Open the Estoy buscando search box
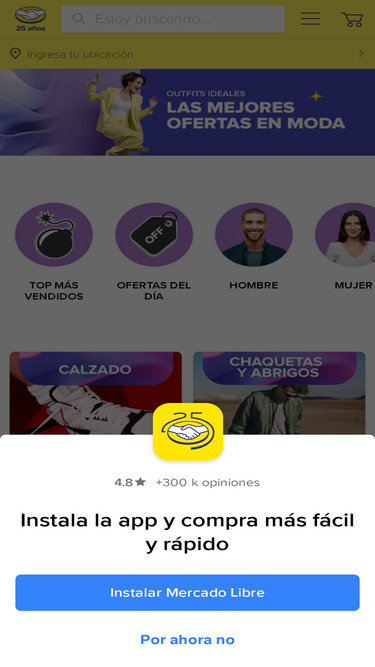The image size is (375, 667). (173, 19)
